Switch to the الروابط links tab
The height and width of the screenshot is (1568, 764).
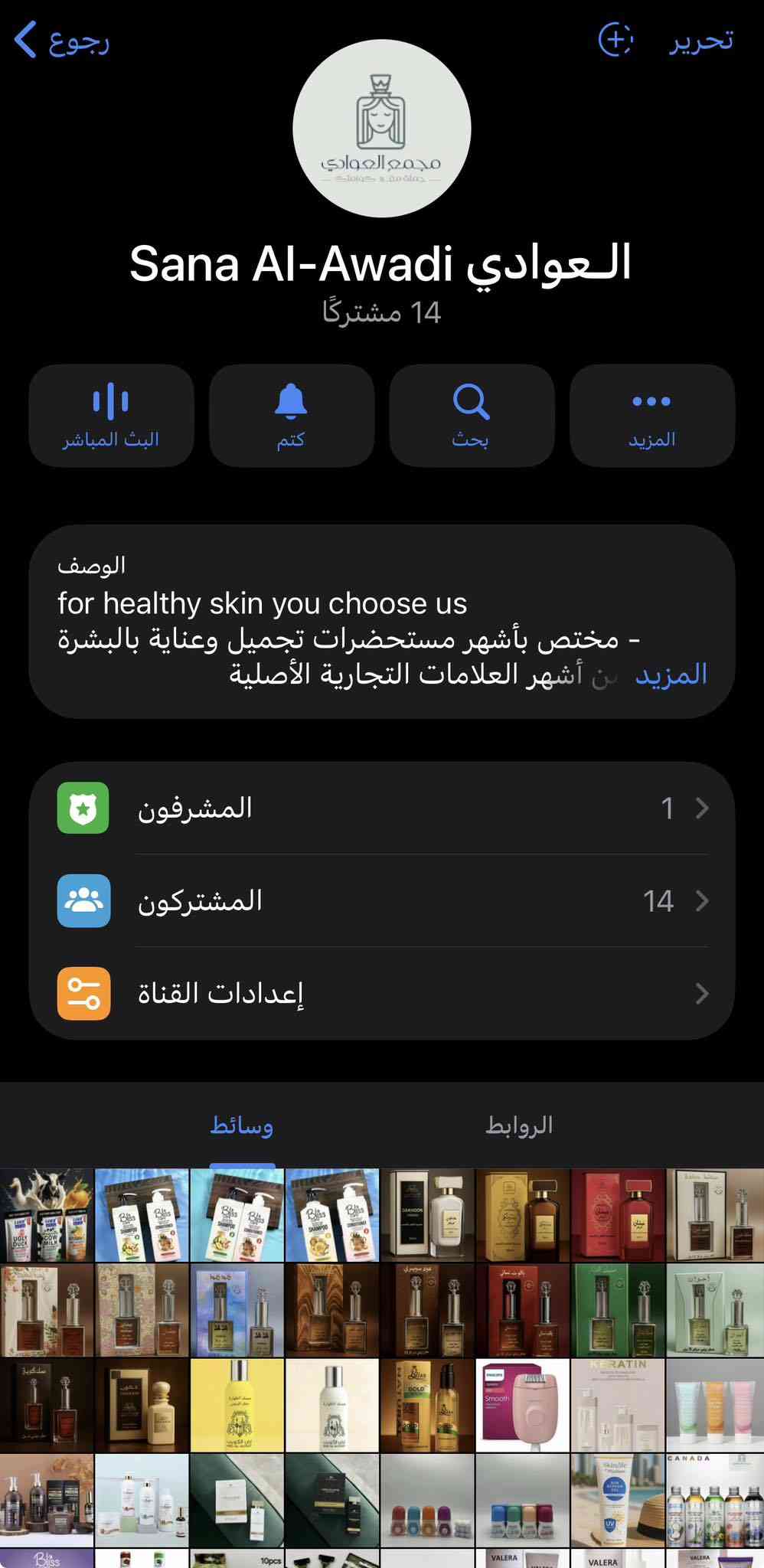coord(519,1125)
